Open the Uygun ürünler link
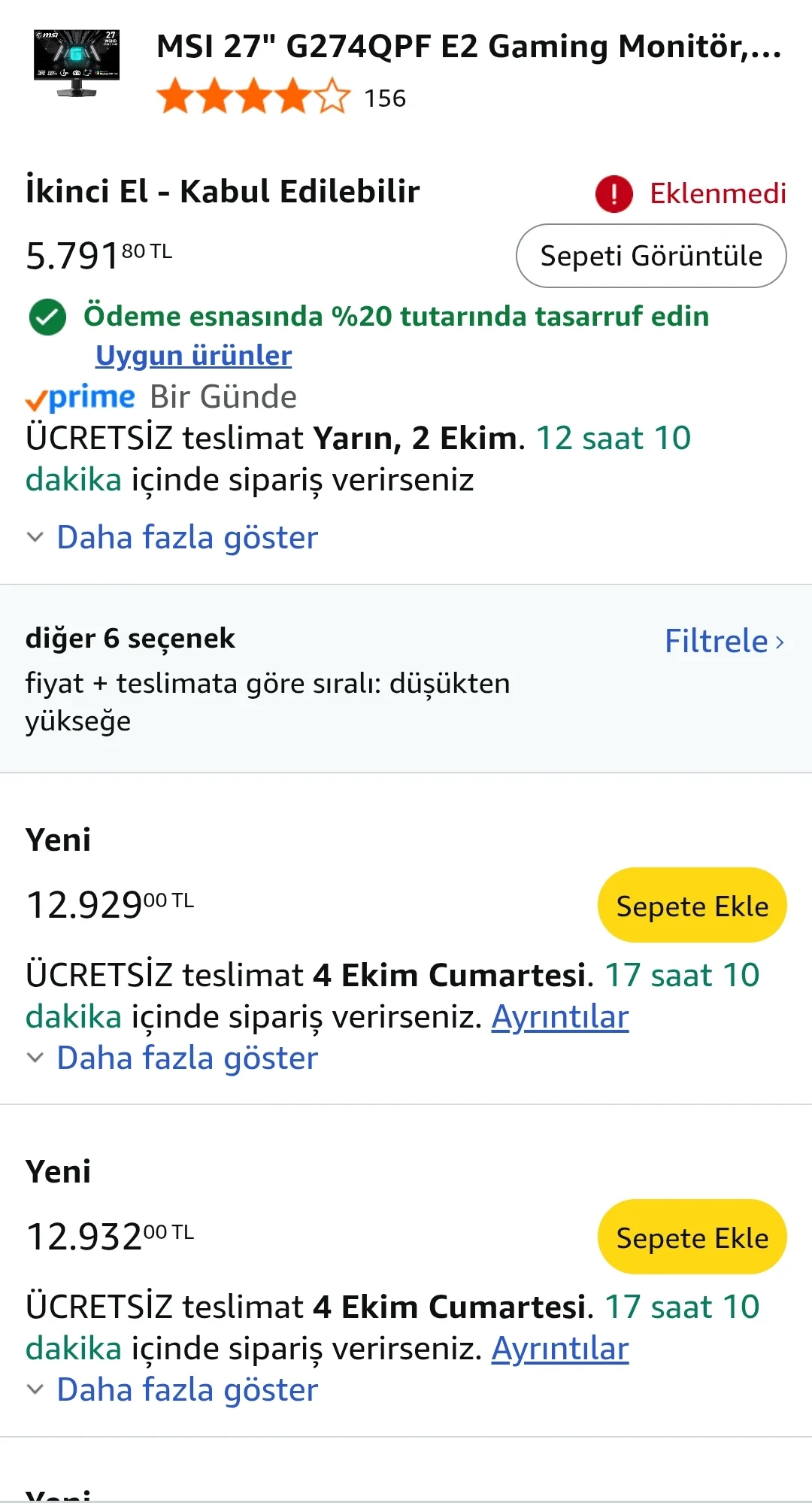Screen dimensions: 812x1503 tap(193, 355)
